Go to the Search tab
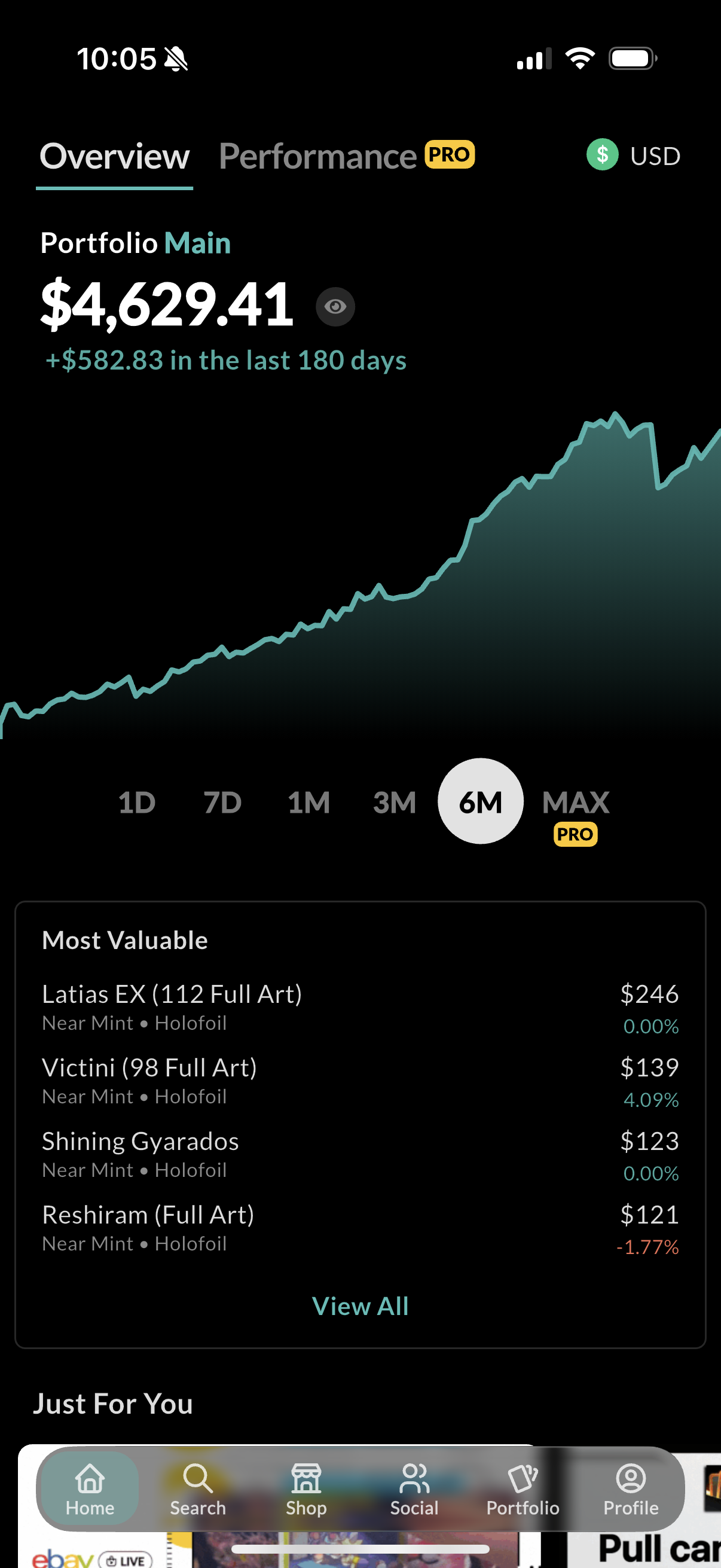Image resolution: width=721 pixels, height=1568 pixels. point(198,1488)
